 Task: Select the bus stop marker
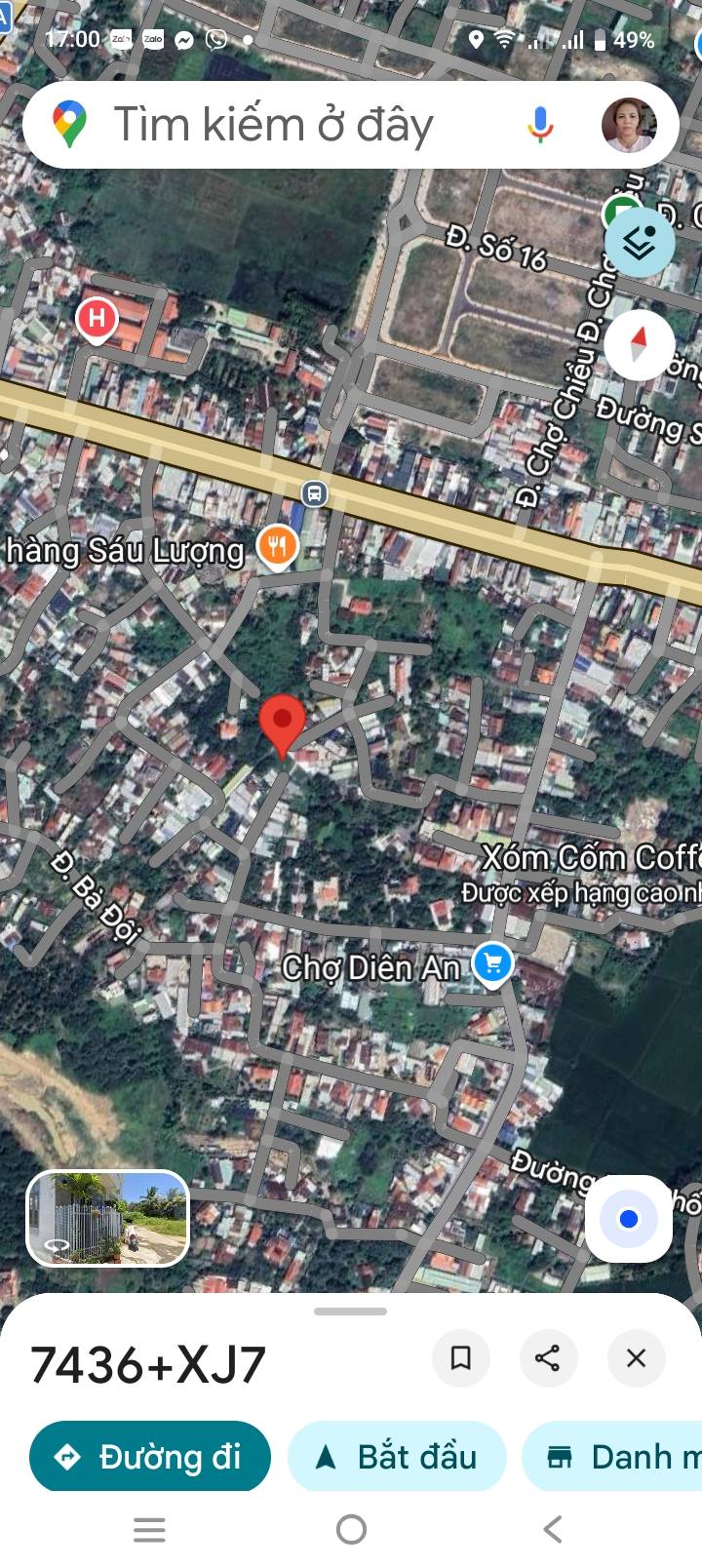pyautogui.click(x=314, y=493)
